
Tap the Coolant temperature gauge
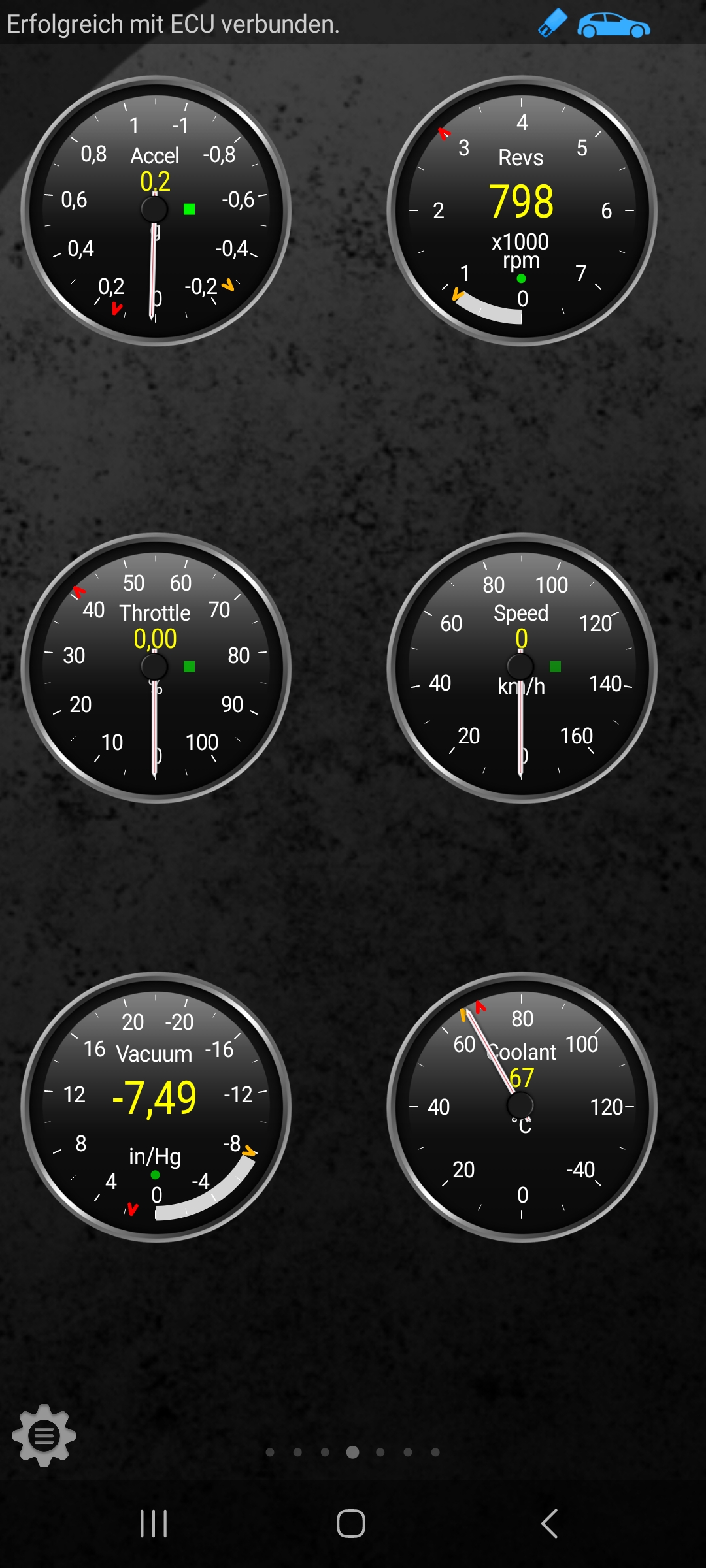[522, 1107]
